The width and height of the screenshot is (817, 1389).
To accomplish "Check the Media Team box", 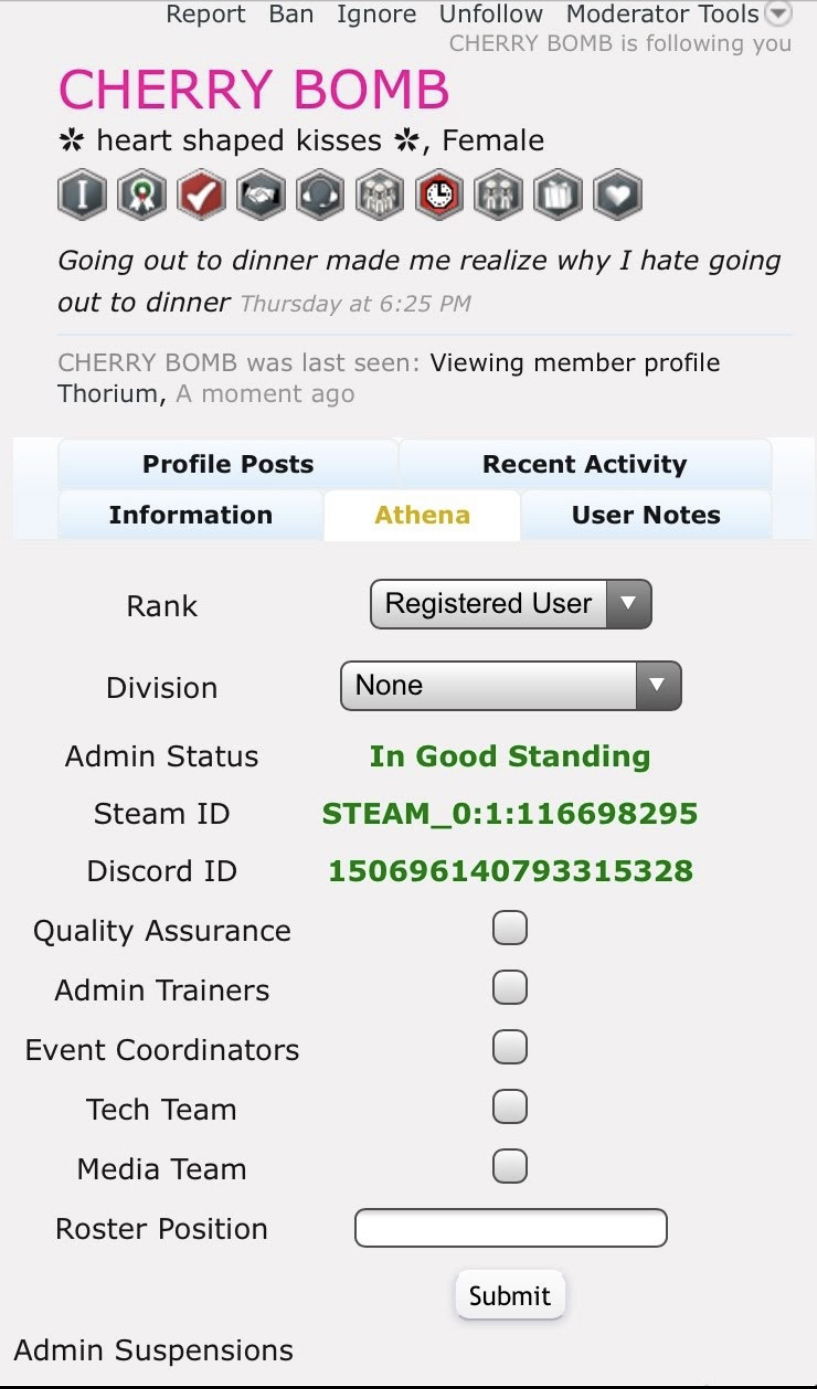I will pyautogui.click(x=510, y=1167).
